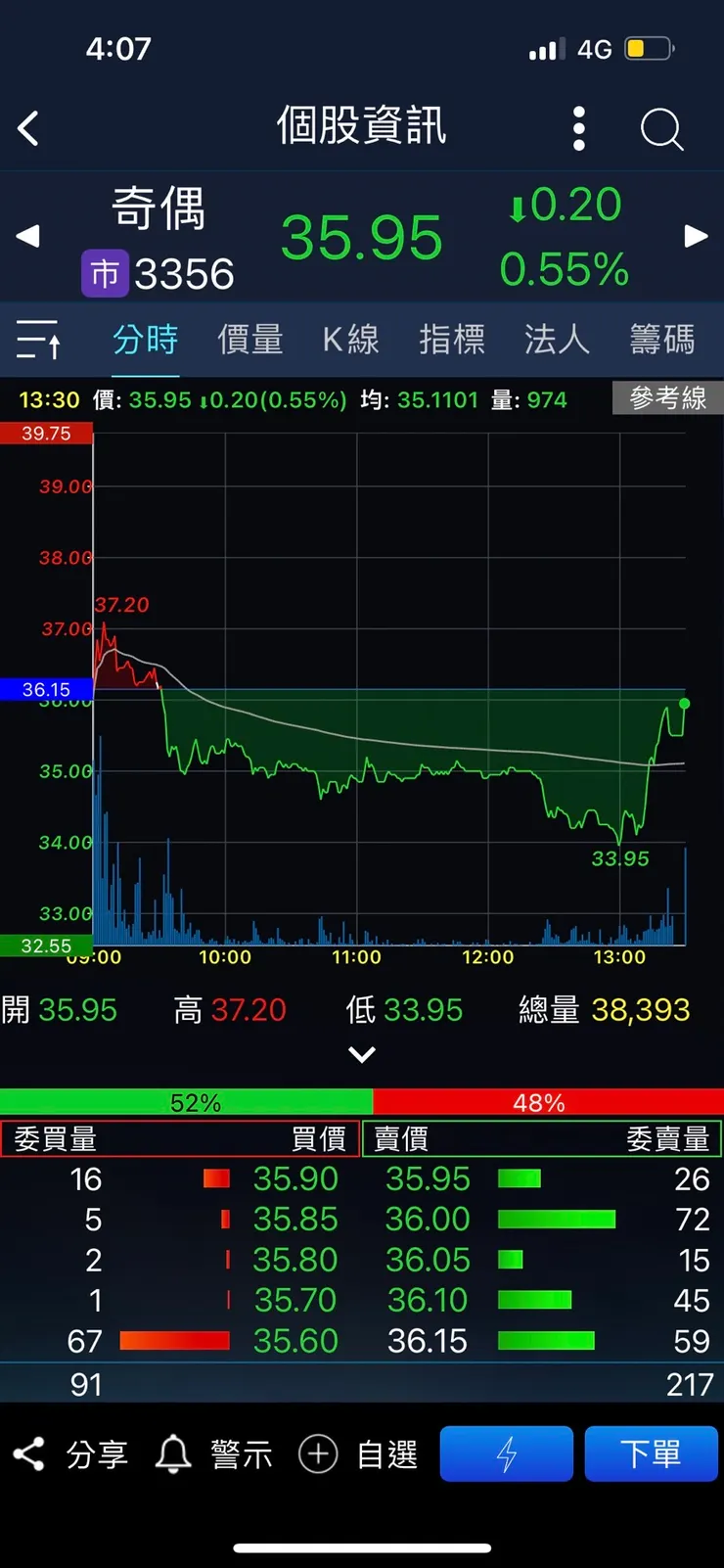Tap the right arrow to view next stock

click(696, 236)
